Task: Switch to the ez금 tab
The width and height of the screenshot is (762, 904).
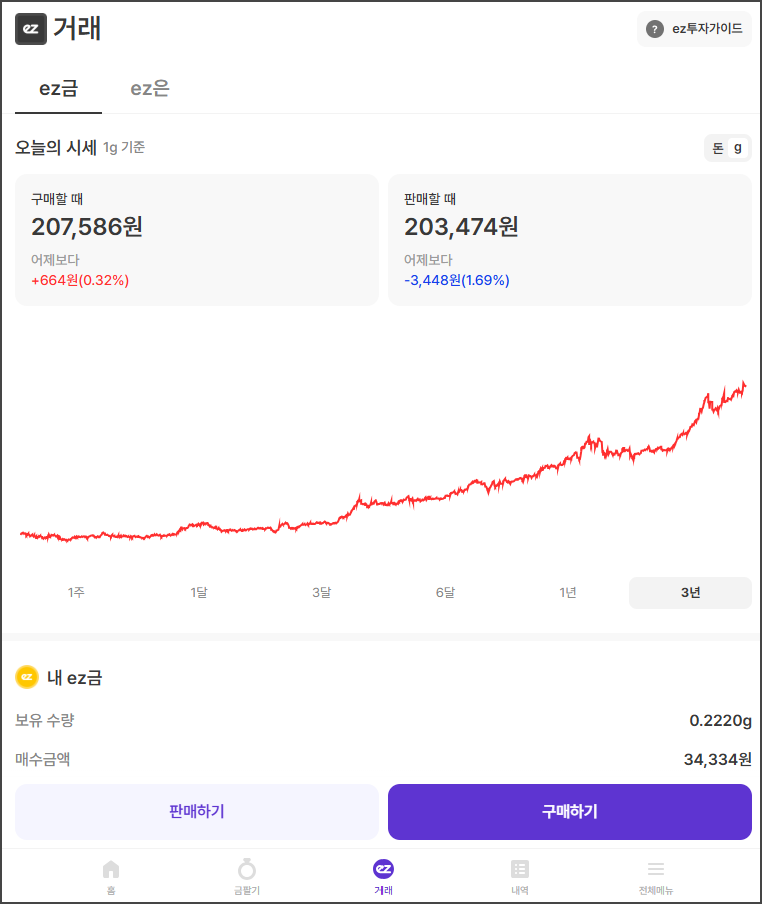Action: click(x=57, y=87)
